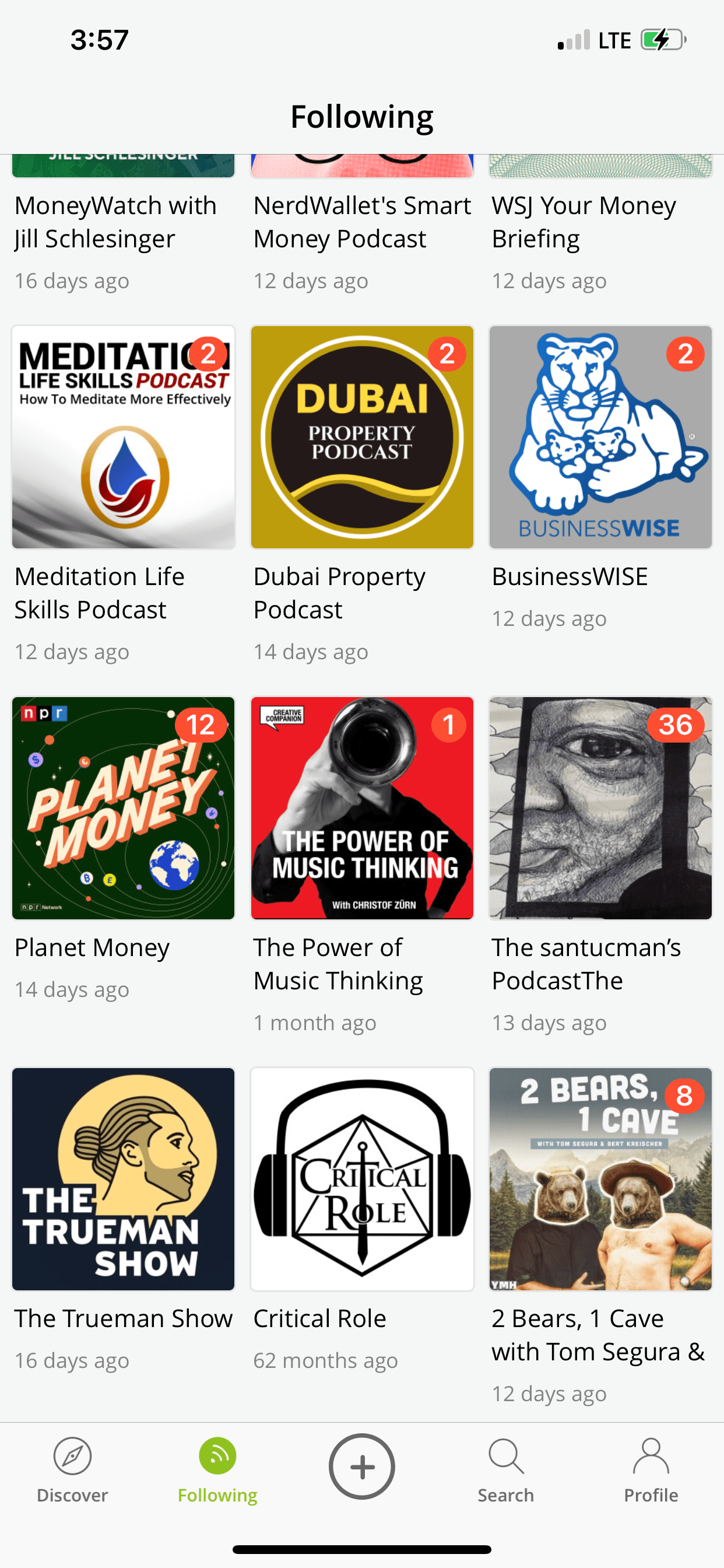Open Planet Money podcast
Image resolution: width=724 pixels, height=1568 pixels.
click(124, 808)
